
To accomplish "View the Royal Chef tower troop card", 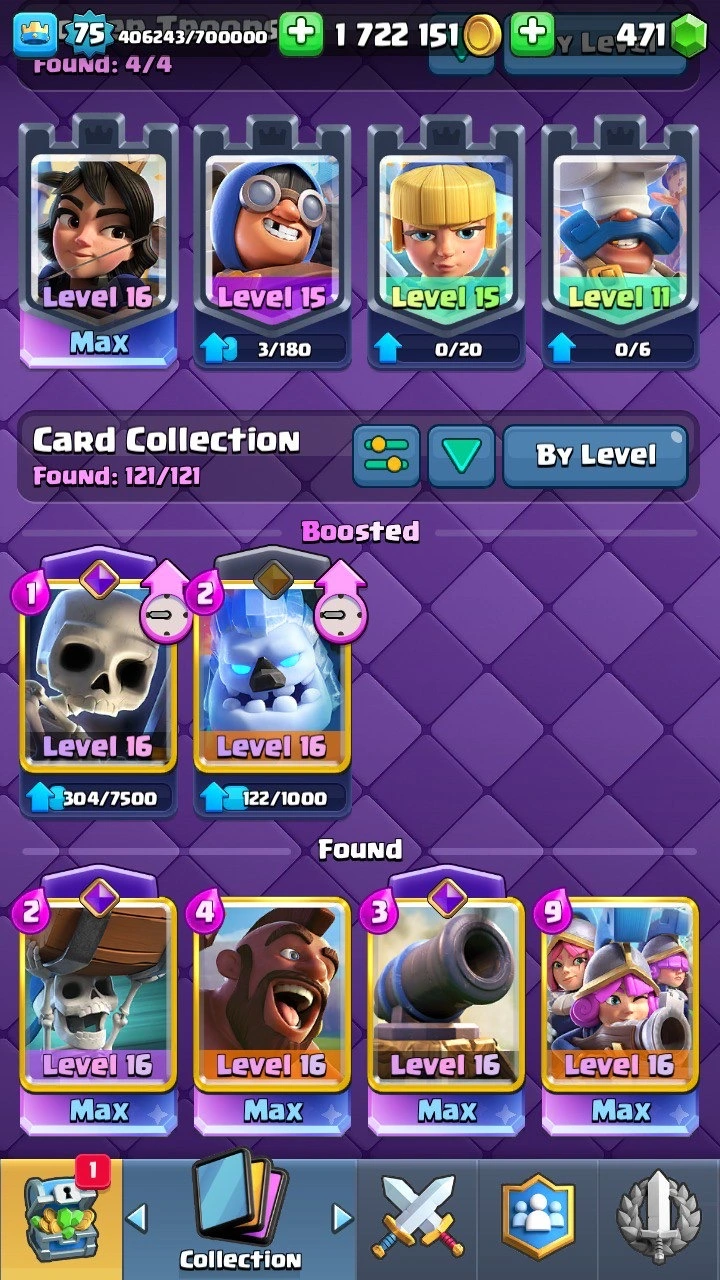I will pyautogui.click(x=620, y=235).
